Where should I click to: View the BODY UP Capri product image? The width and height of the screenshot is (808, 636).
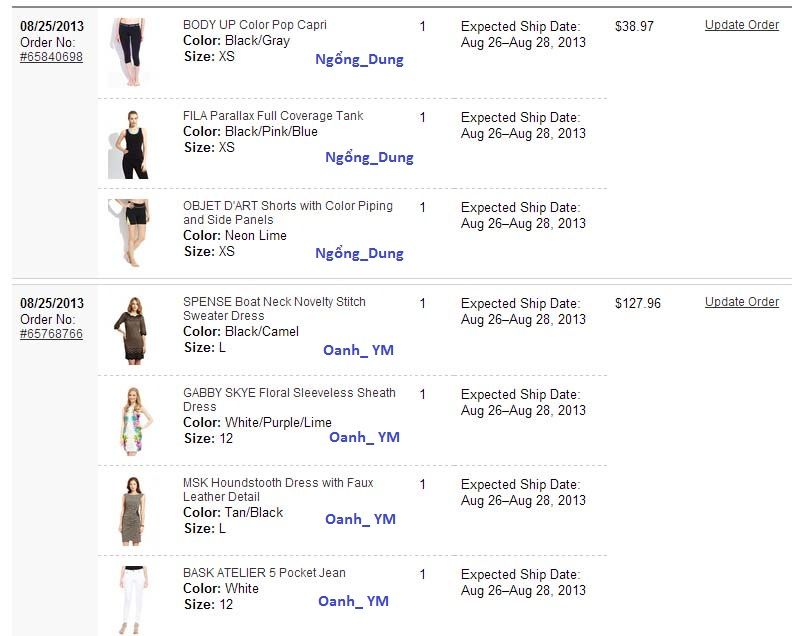coord(129,50)
